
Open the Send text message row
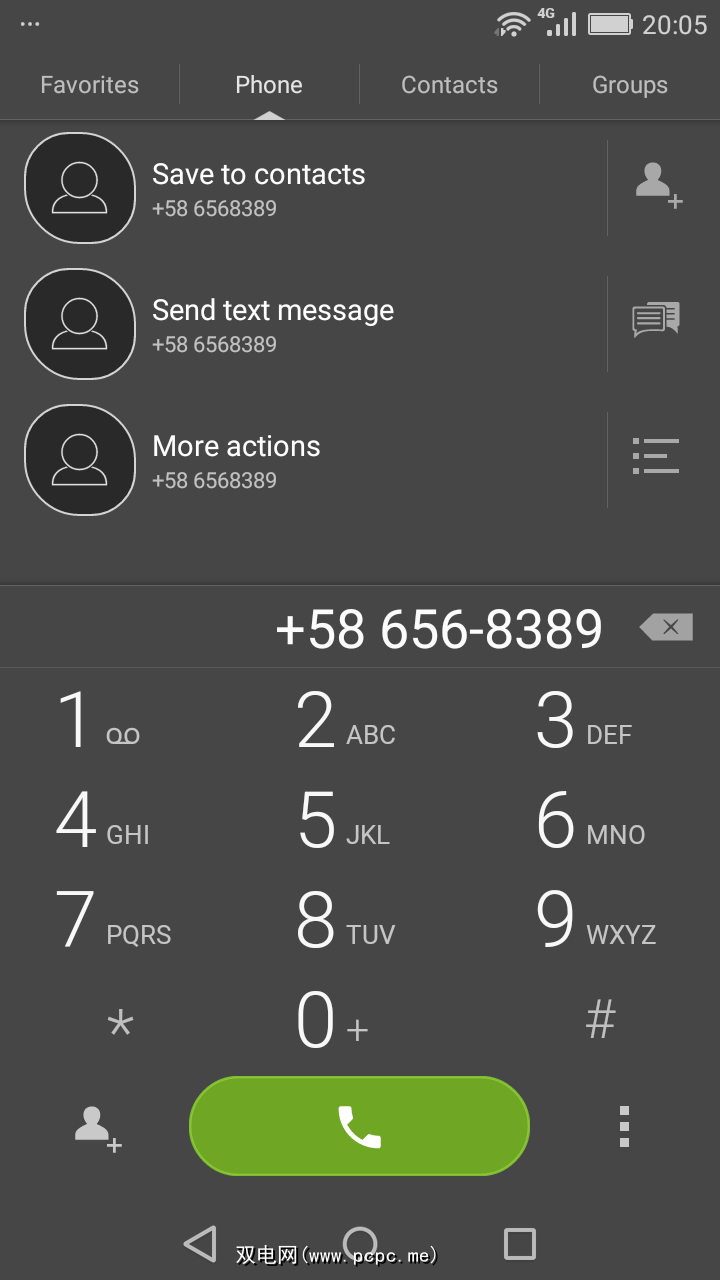tap(300, 324)
